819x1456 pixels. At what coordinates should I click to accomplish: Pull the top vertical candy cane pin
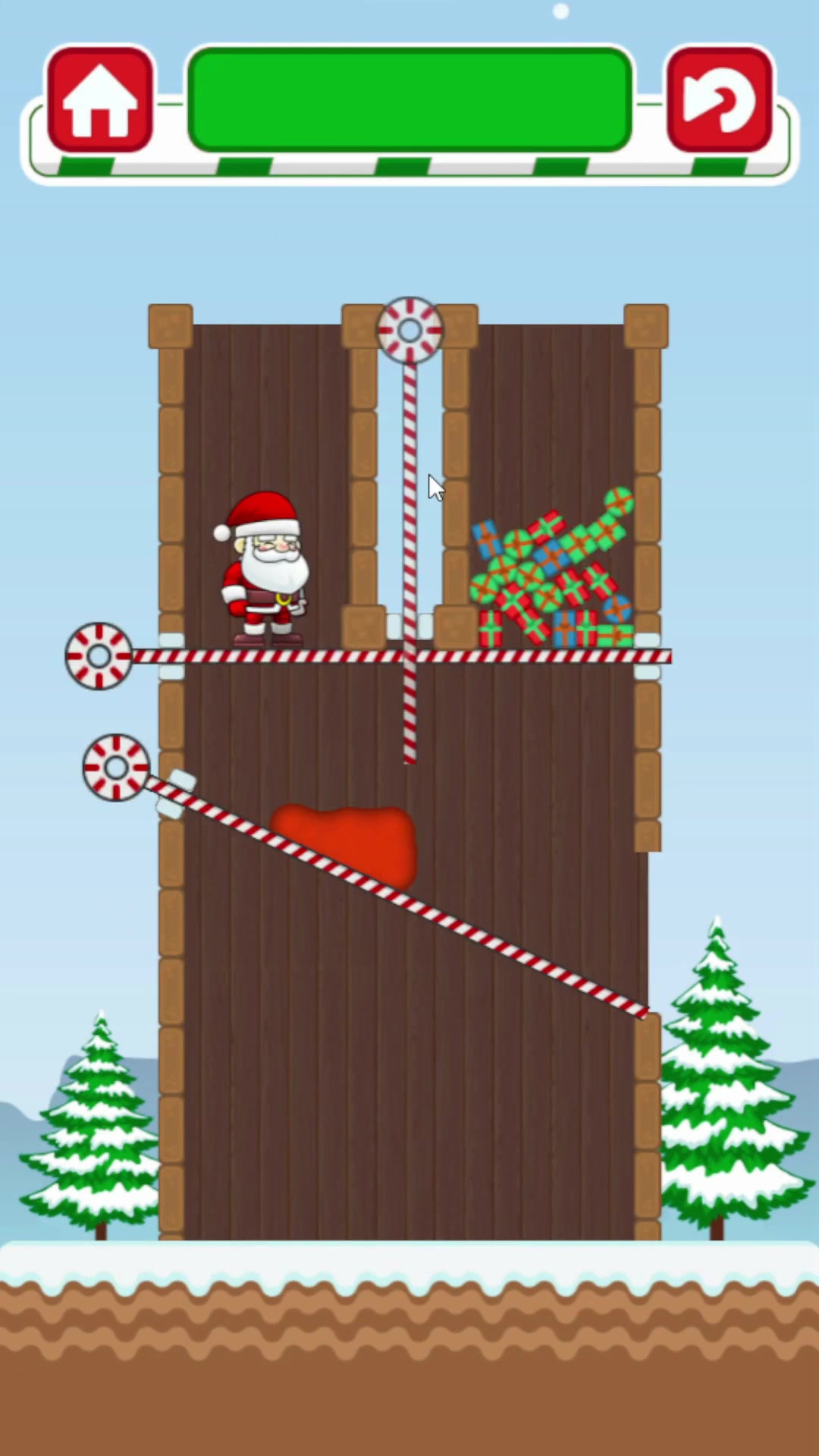click(x=409, y=331)
